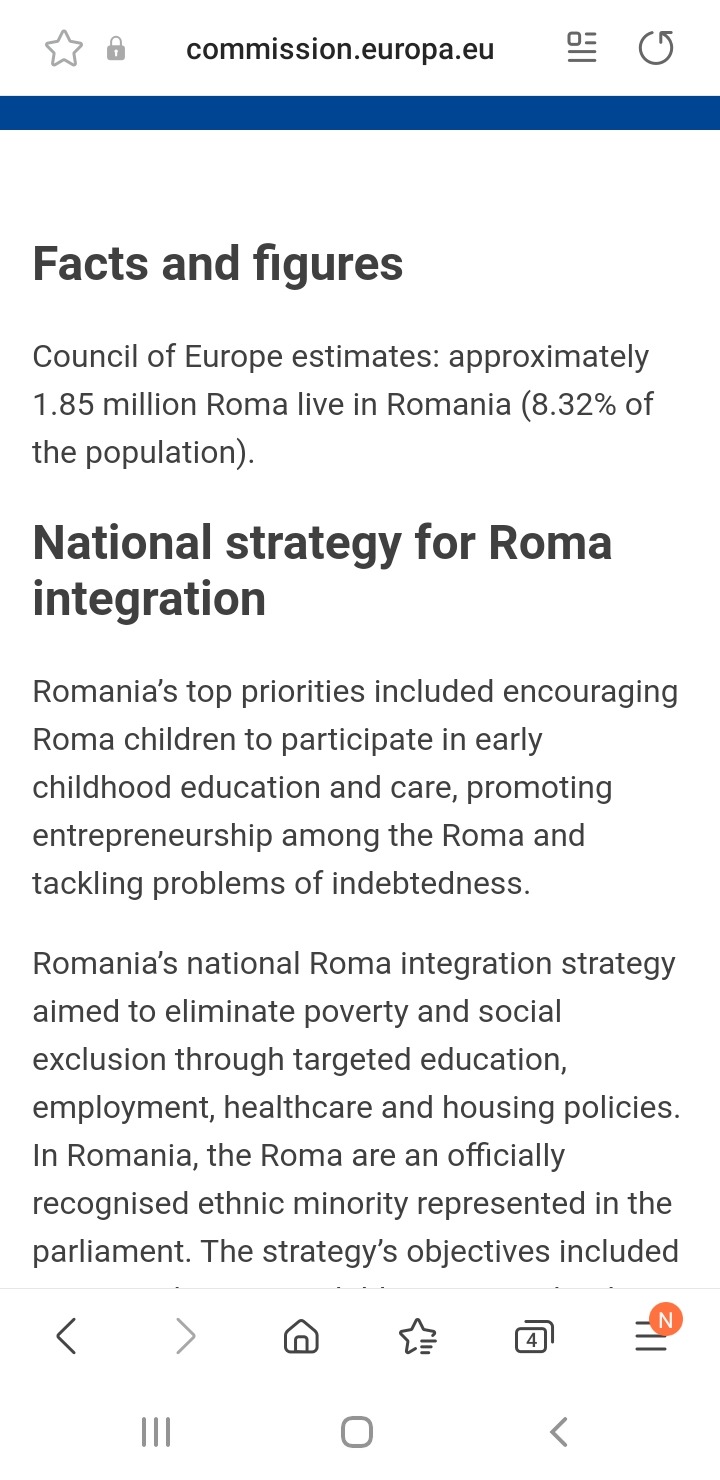This screenshot has width=720, height=1480.
Task: Open the bookmarks list
Action: point(417,1336)
